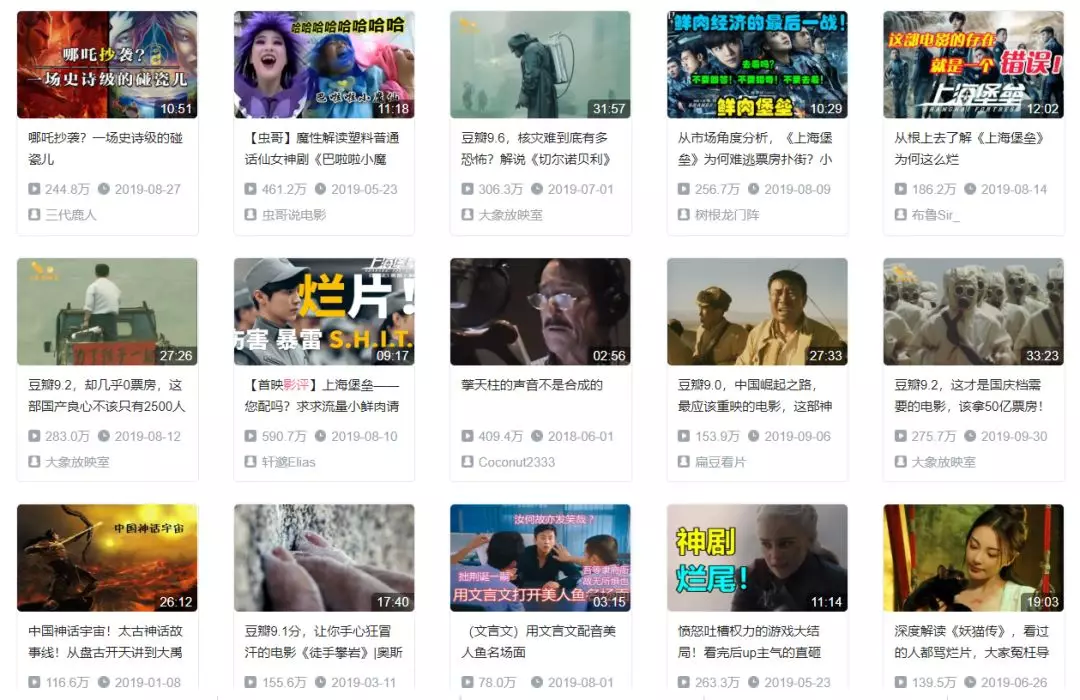Play the 徒手攀岩 豆瓣9.1分 video
Image resolution: width=1080 pixels, height=700 pixels.
pos(324,558)
